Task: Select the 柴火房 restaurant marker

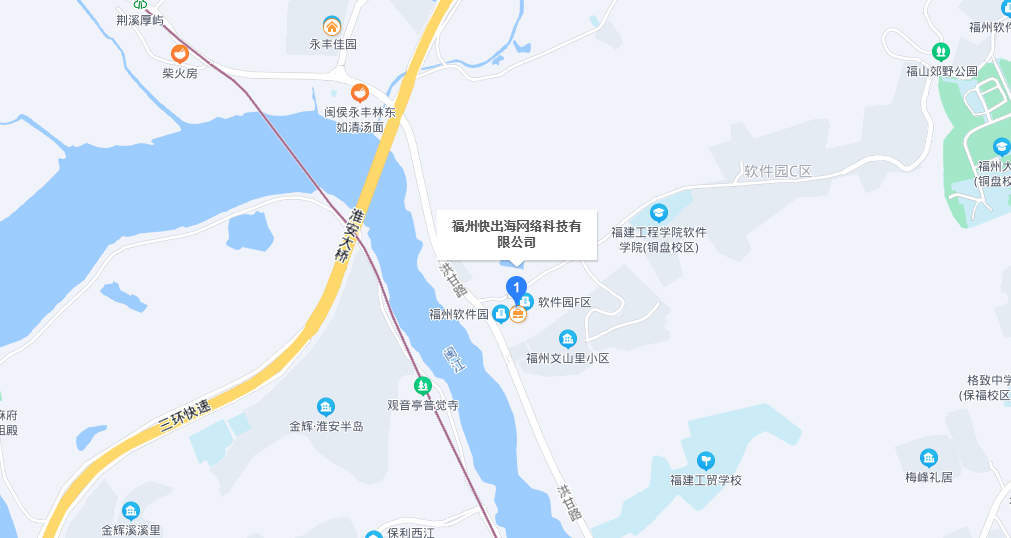Action: pos(180,53)
